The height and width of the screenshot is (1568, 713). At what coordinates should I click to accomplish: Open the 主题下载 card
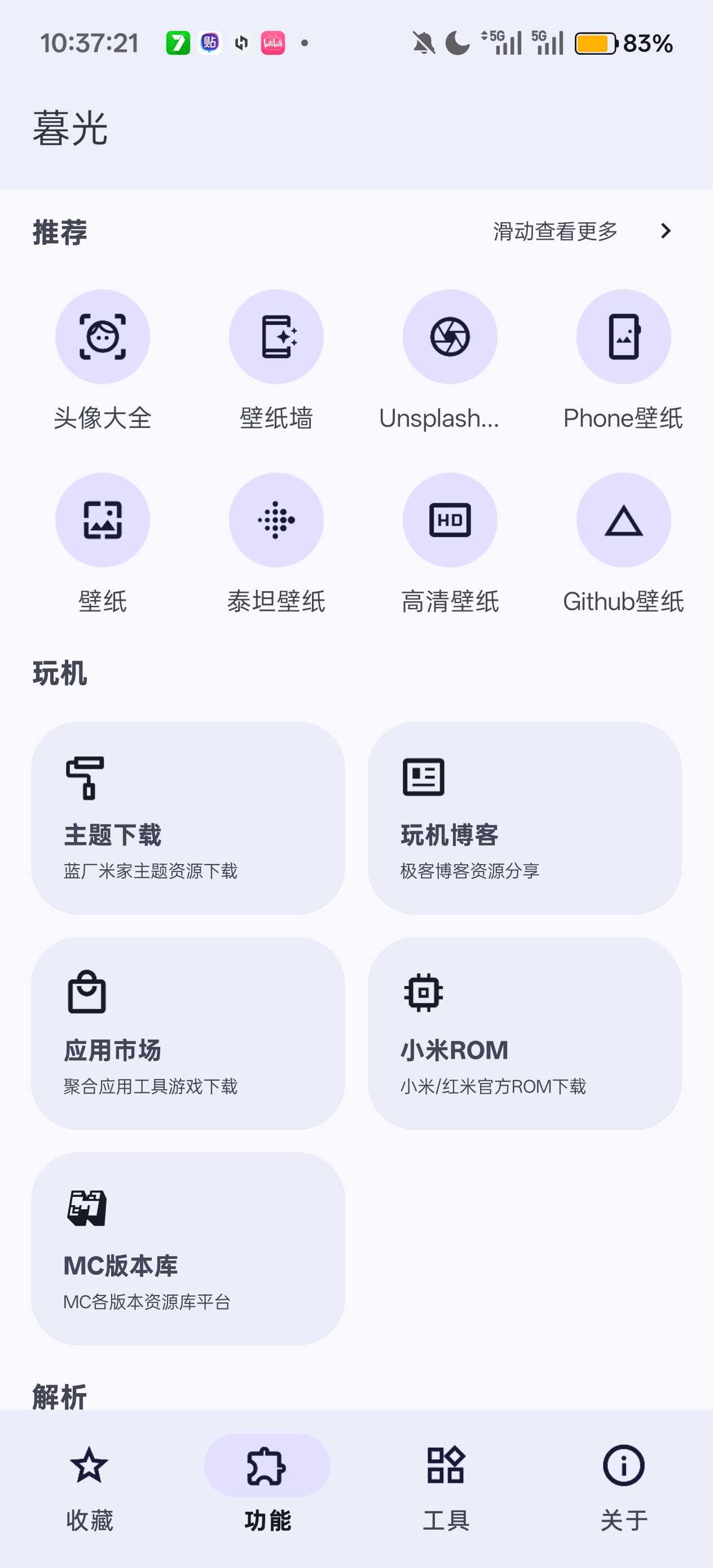tap(187, 817)
